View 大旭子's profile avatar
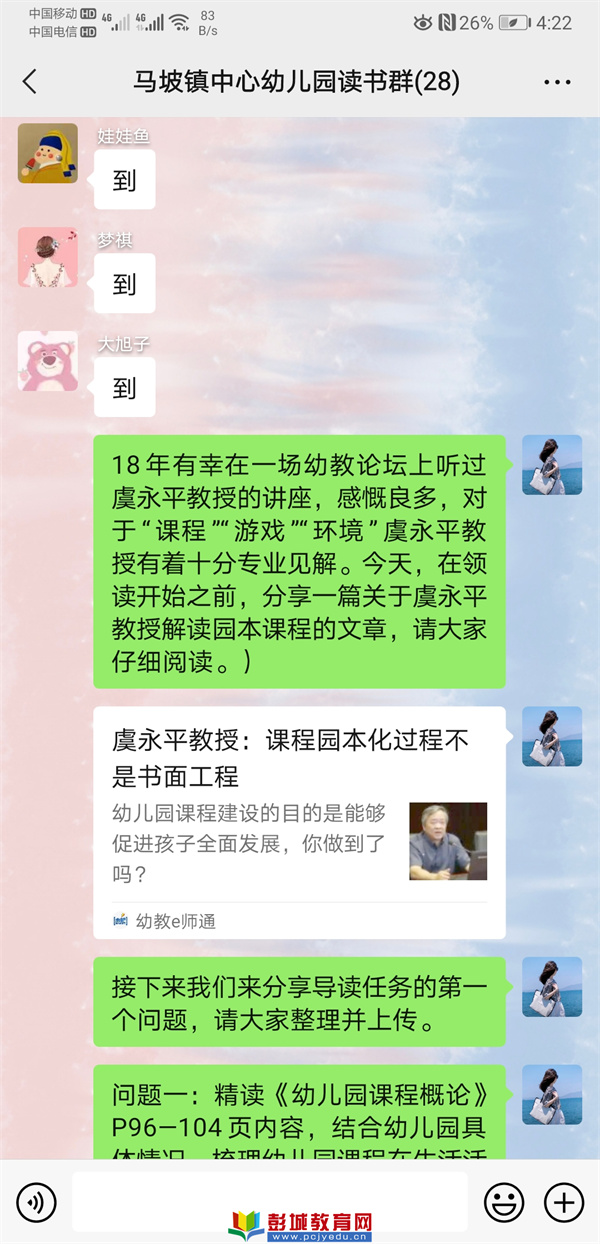This screenshot has width=600, height=1244. pos(47,361)
